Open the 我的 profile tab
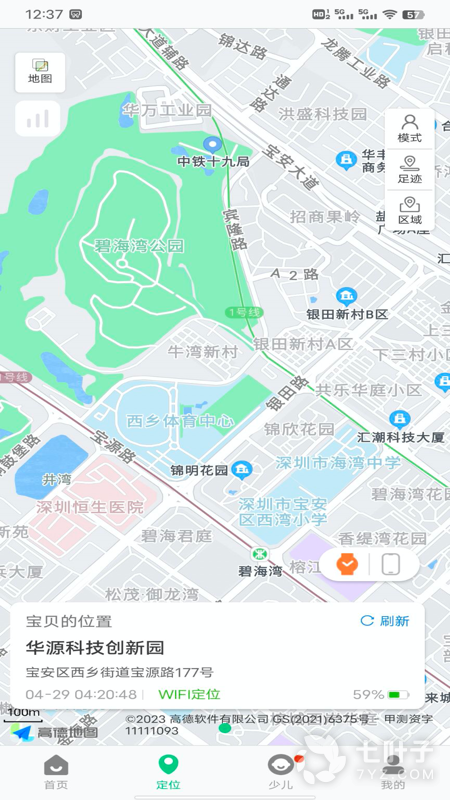 coord(393,772)
